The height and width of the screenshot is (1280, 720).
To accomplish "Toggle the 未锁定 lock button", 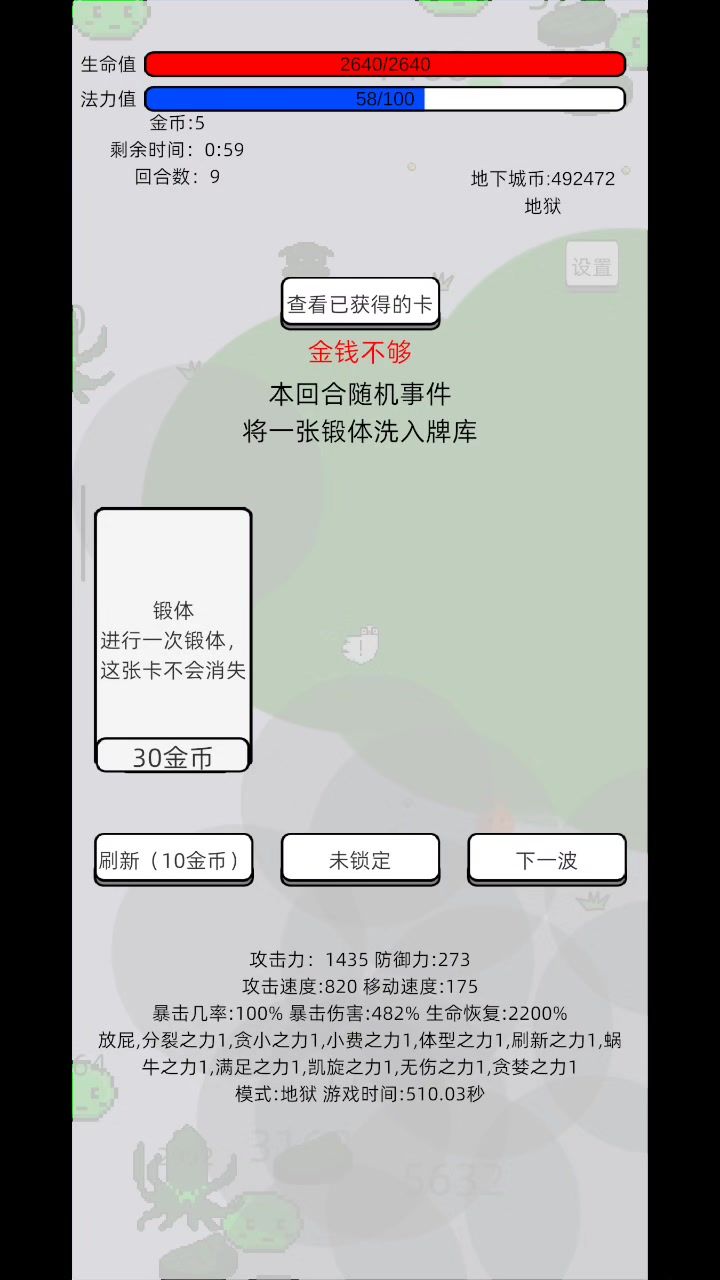I will [x=360, y=859].
